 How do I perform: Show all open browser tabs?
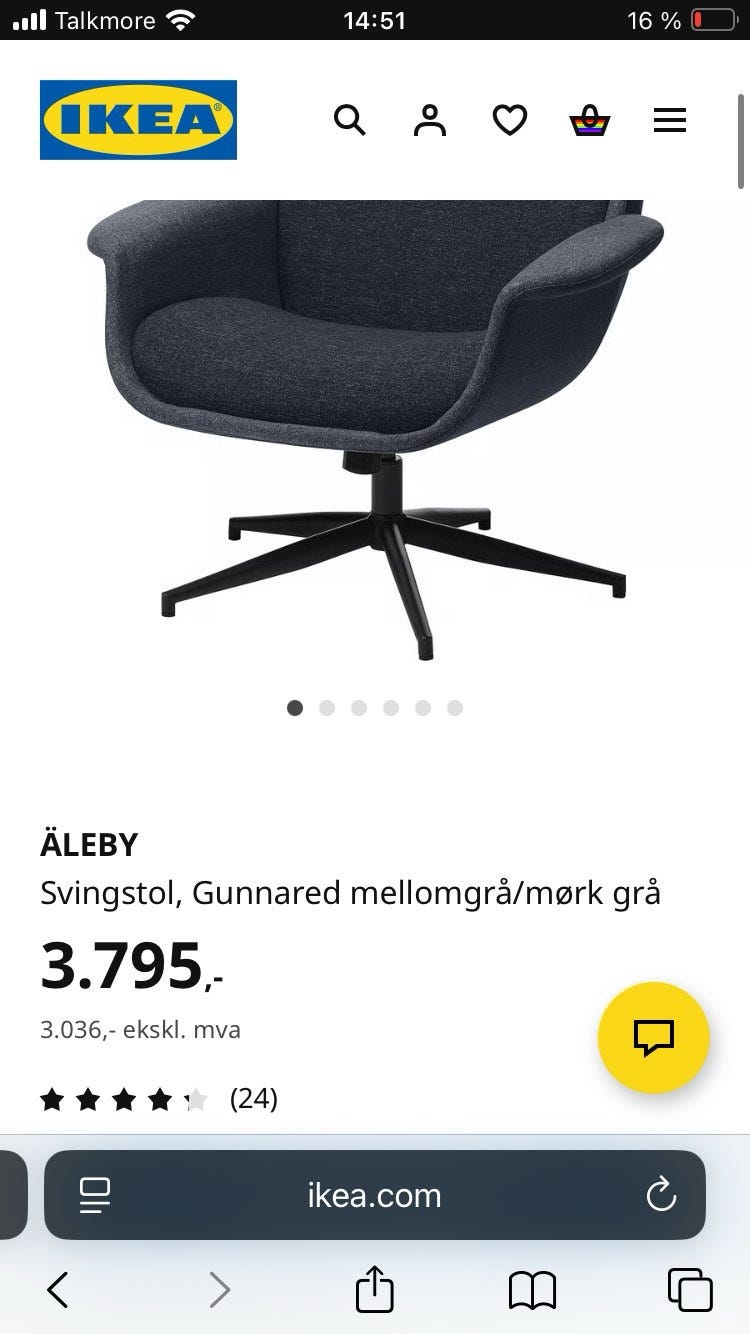click(x=690, y=1289)
